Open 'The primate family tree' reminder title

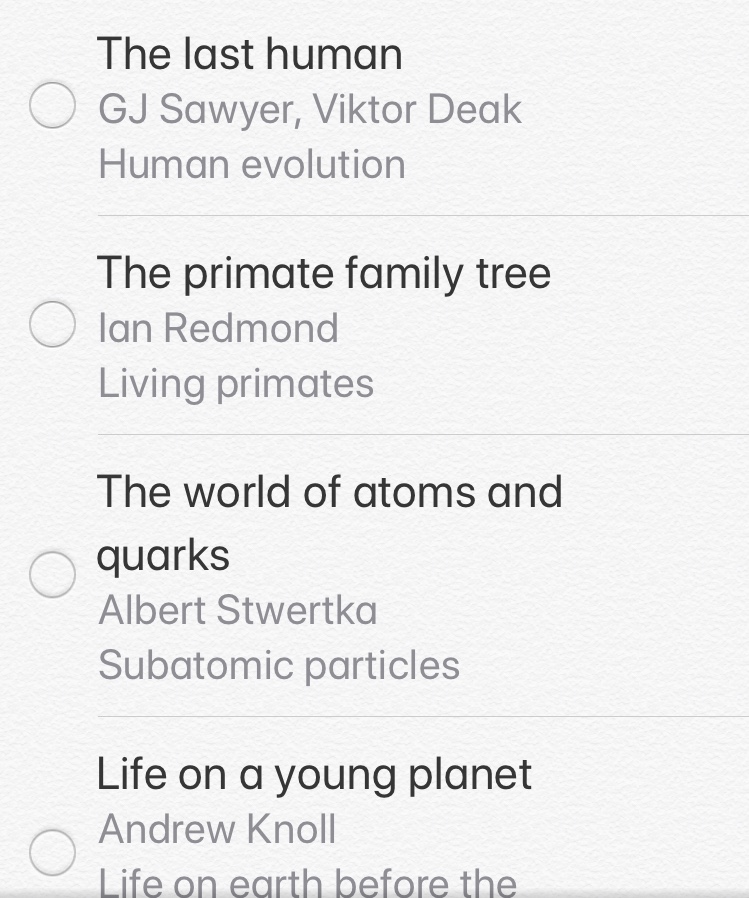point(323,272)
